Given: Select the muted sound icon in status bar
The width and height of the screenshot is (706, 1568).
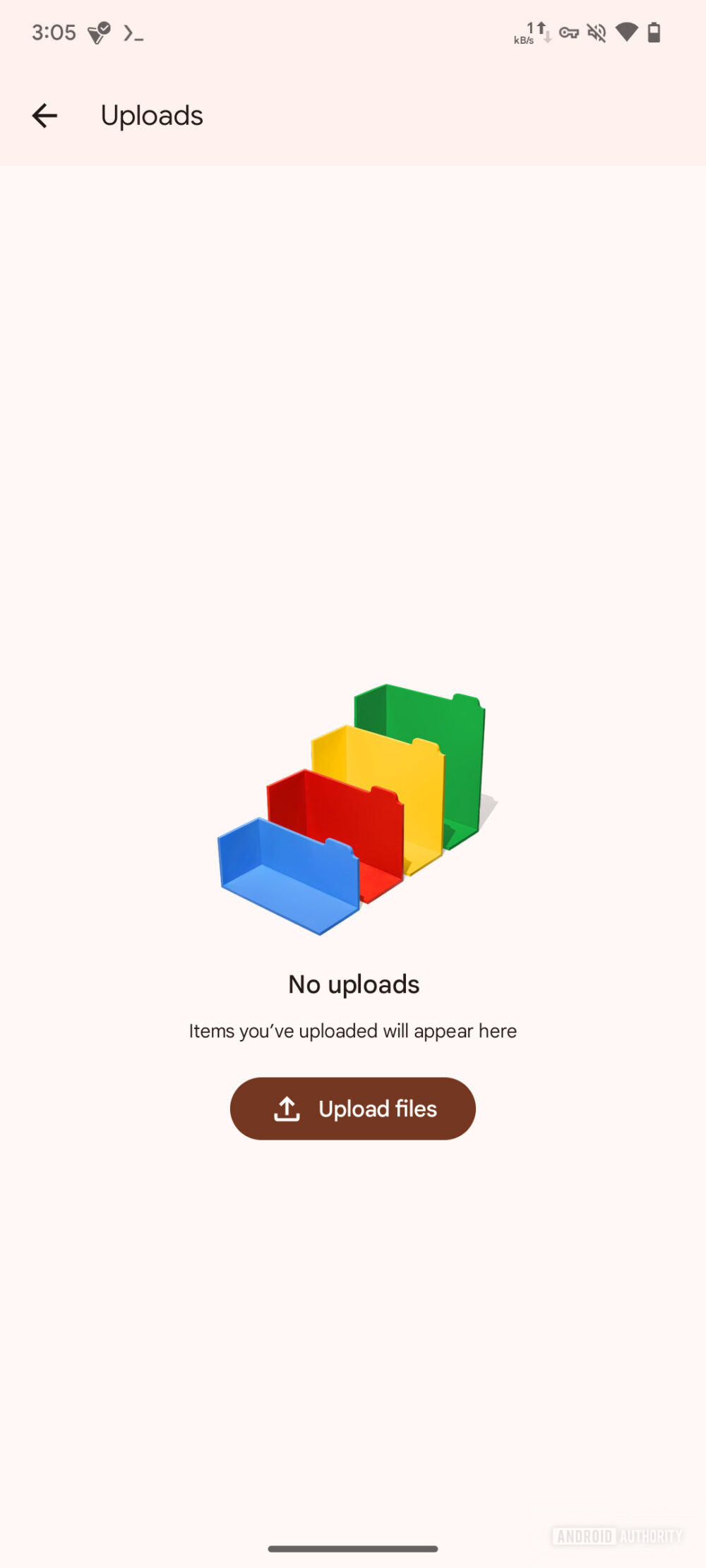Looking at the screenshot, I should 597,32.
